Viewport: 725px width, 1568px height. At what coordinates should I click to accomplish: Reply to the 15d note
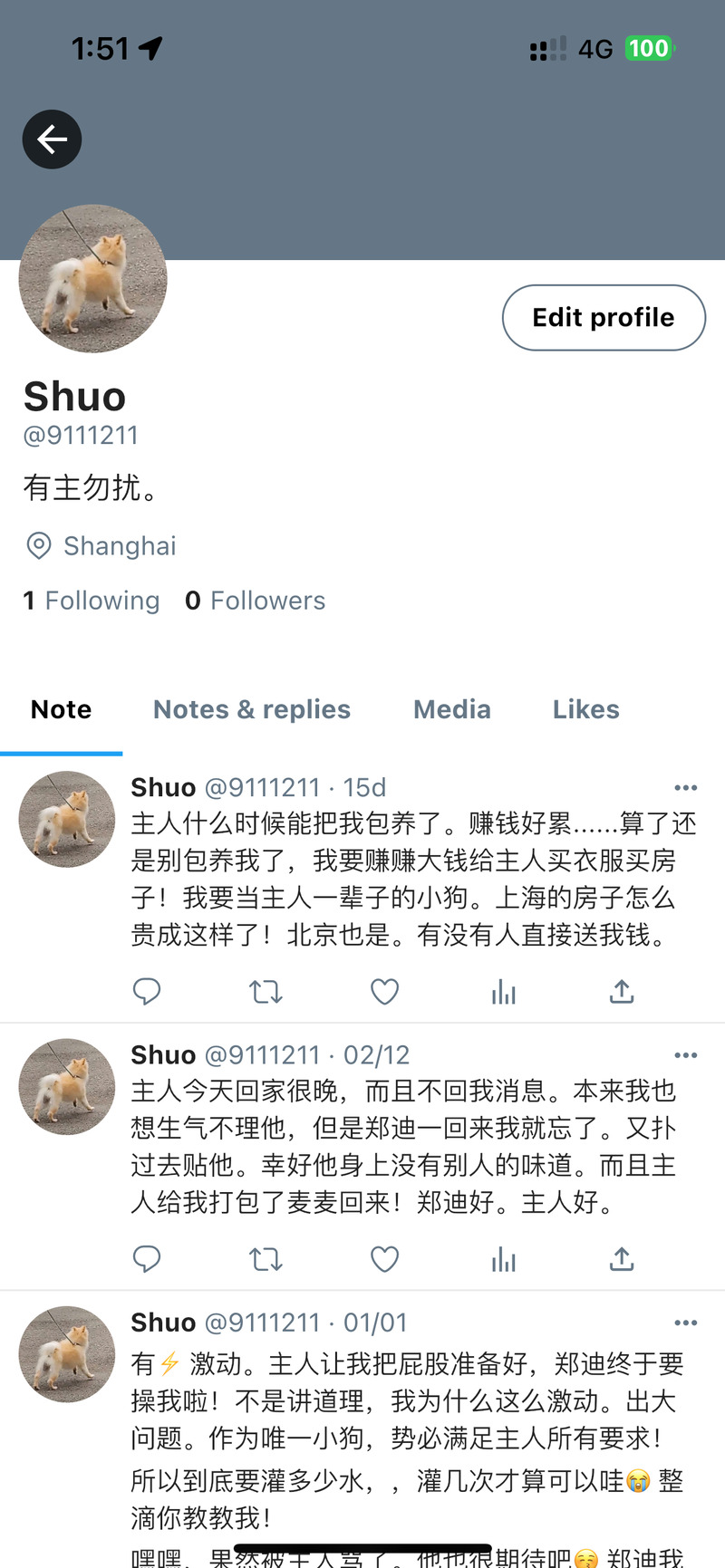click(147, 992)
